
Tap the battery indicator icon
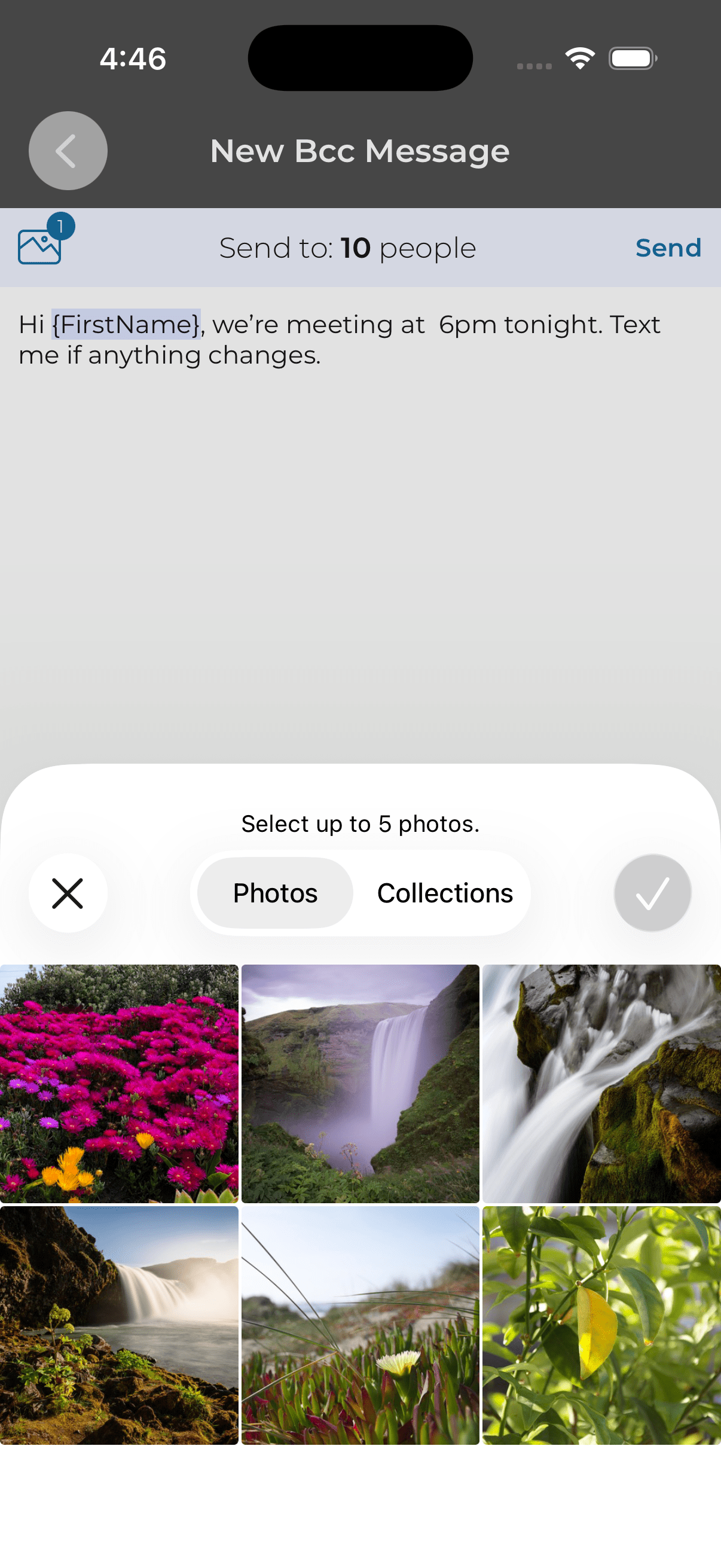(x=631, y=58)
